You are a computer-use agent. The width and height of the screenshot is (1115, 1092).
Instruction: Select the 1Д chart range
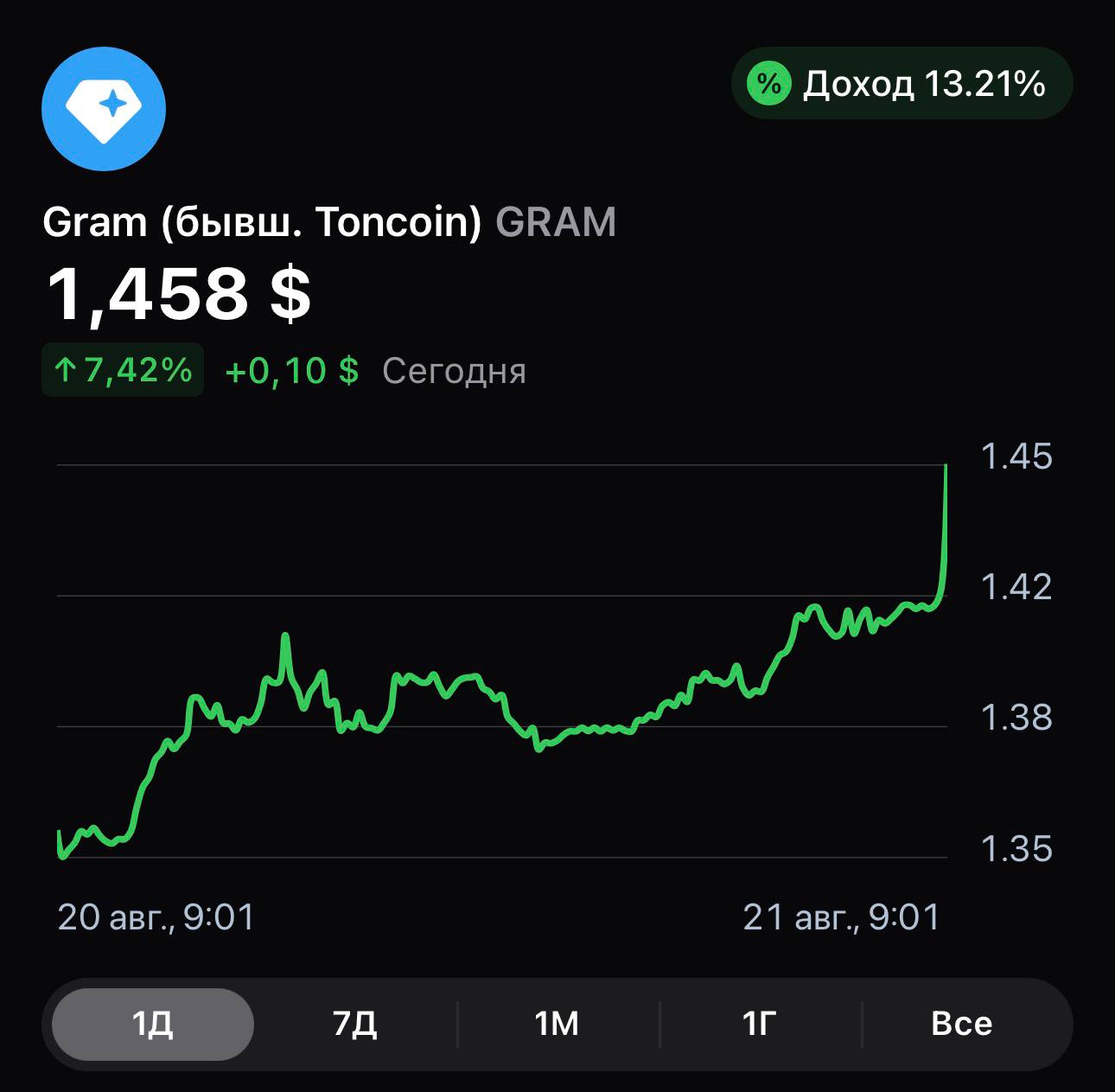coord(153,1024)
